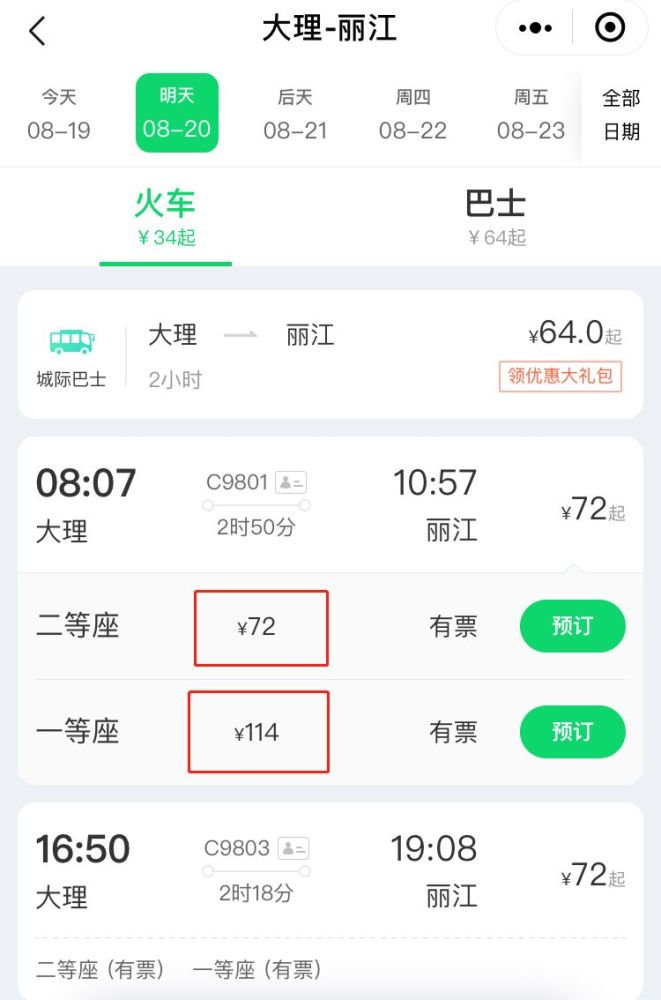
Task: Expand the 16:50 C9803 train card
Action: tap(330, 870)
